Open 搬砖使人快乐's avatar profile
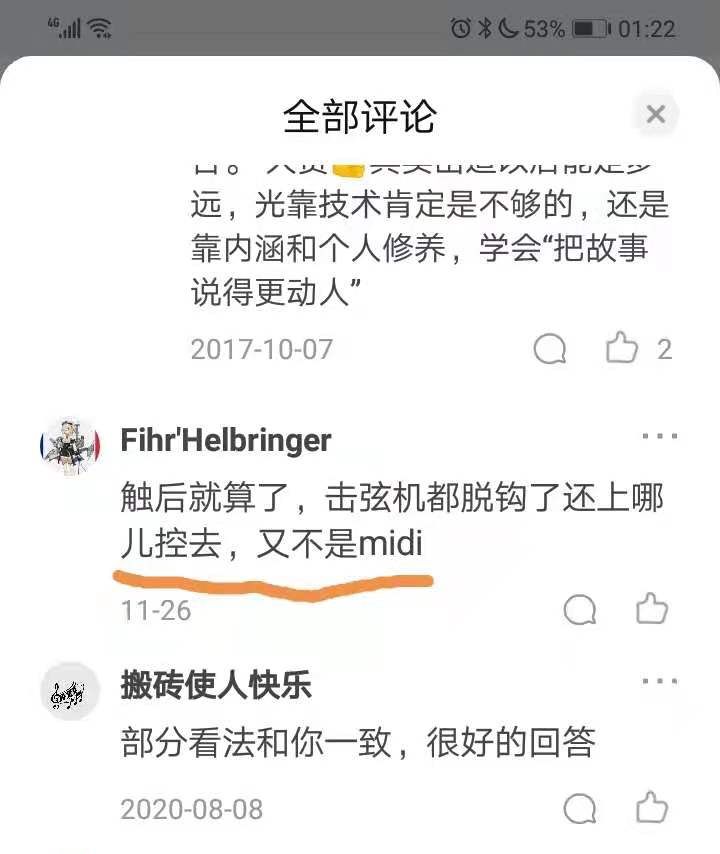This screenshot has width=720, height=854. pyautogui.click(x=70, y=691)
